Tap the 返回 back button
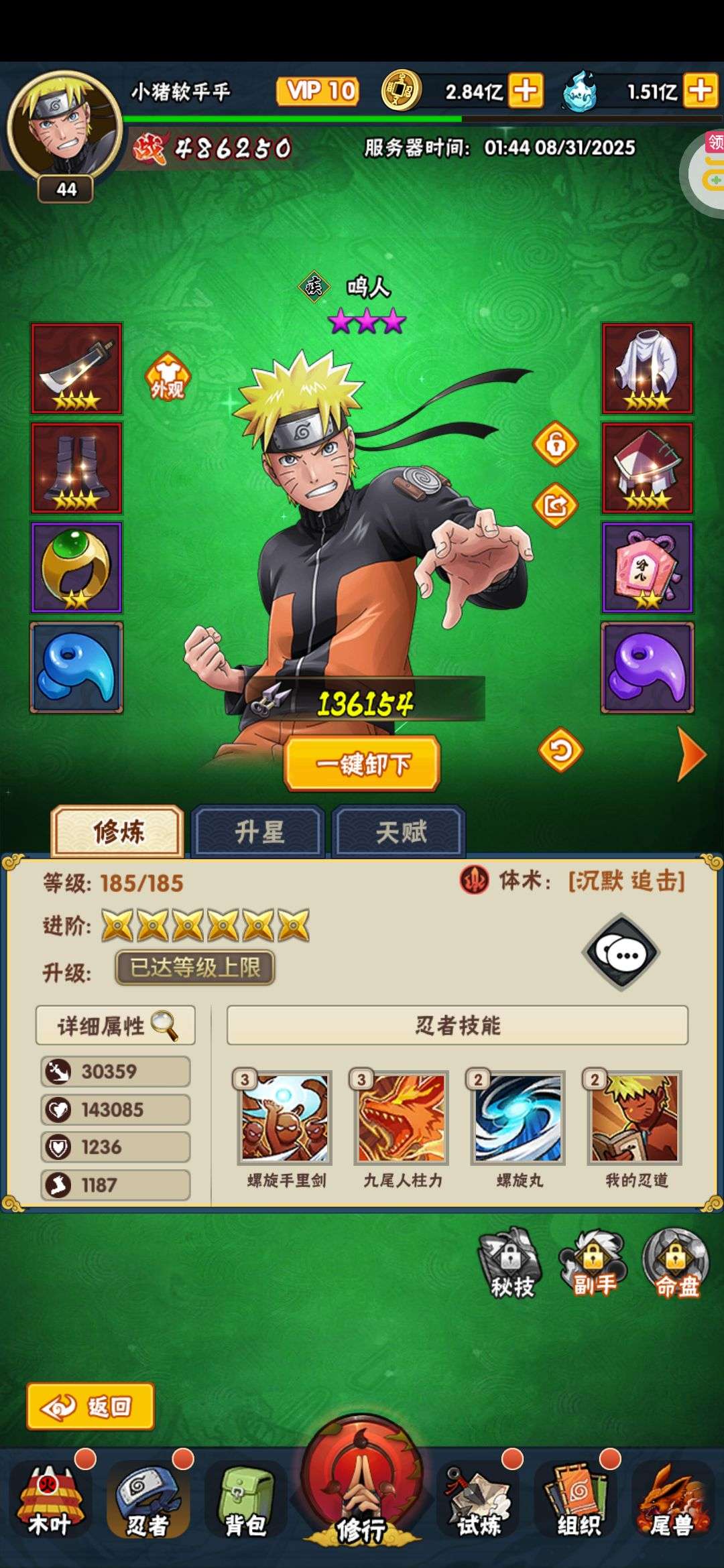 click(x=90, y=1407)
